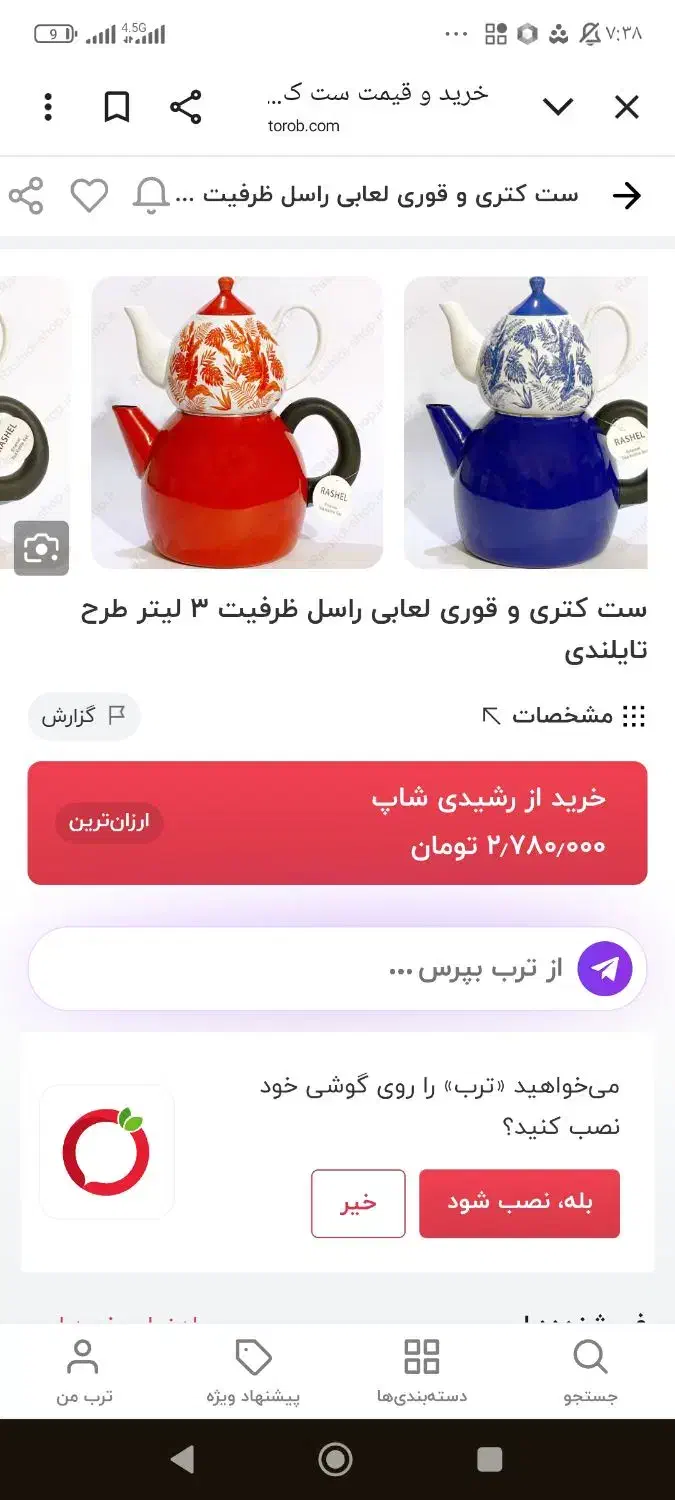The height and width of the screenshot is (1500, 675).
Task: Search by image with camera icon
Action: [x=41, y=548]
